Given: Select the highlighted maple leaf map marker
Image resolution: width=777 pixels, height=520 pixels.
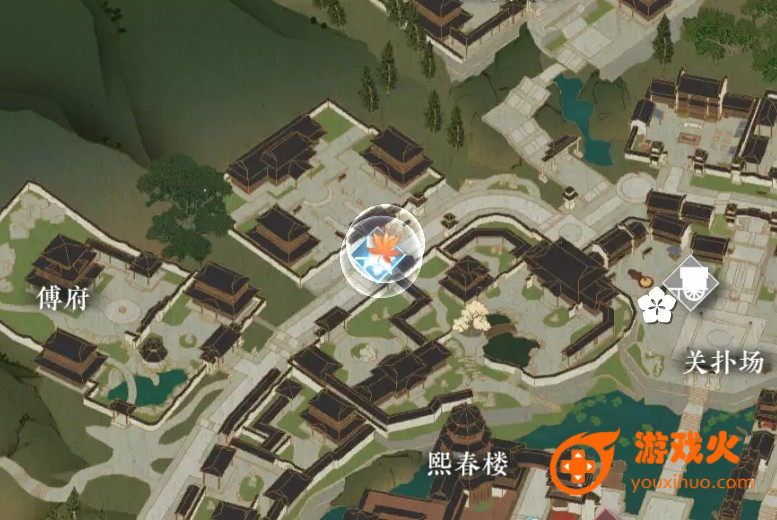Looking at the screenshot, I should tap(382, 249).
